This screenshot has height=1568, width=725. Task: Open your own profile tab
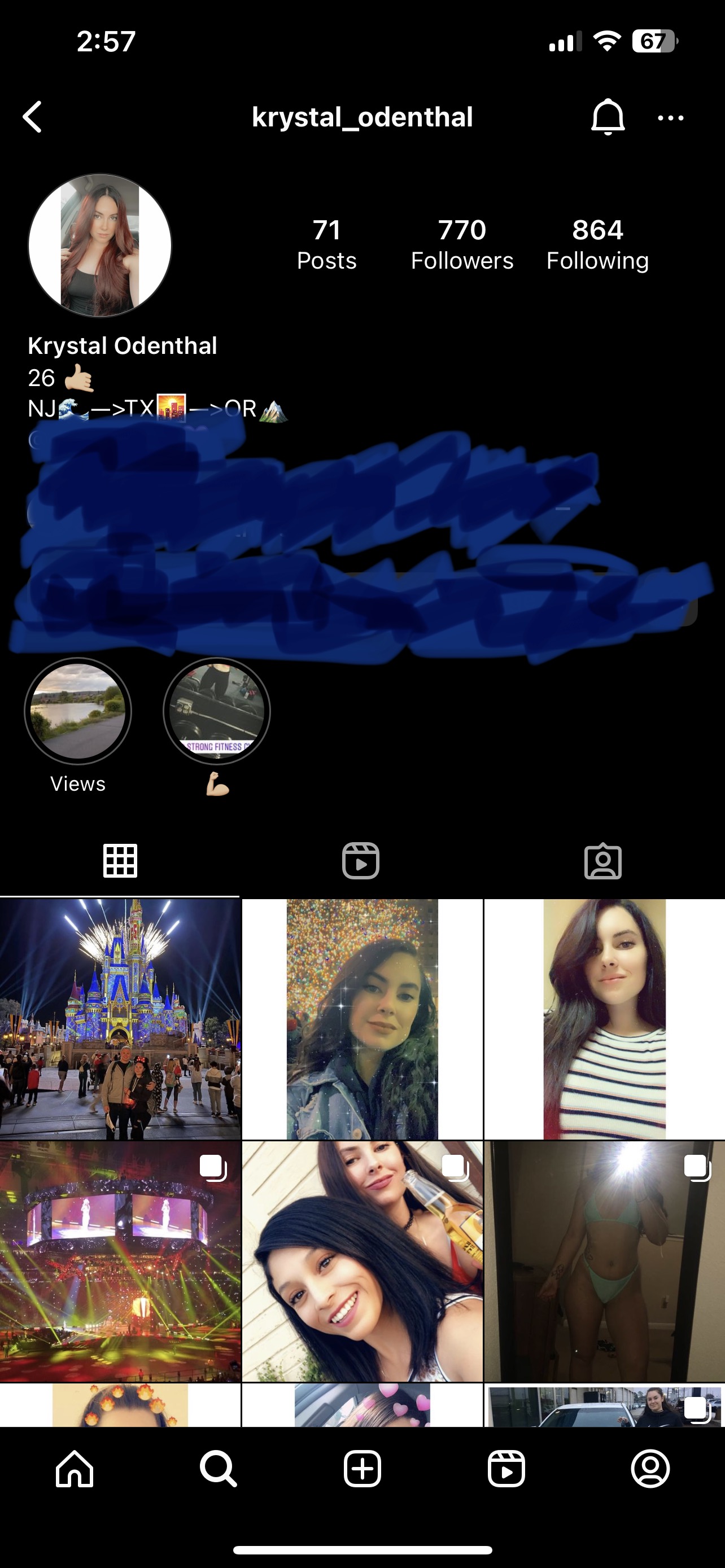[650, 1469]
